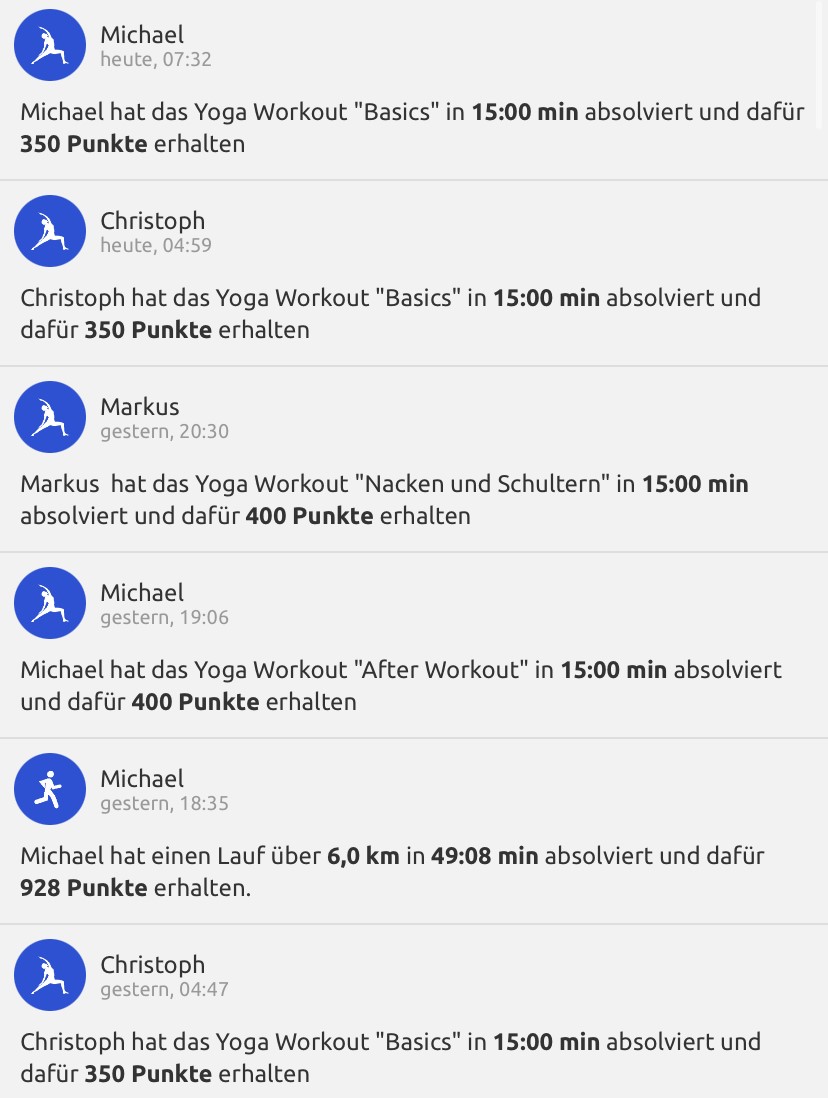828x1098 pixels.
Task: Click Christoph's yoga pose icon from heute 04:59
Action: pyautogui.click(x=49, y=231)
